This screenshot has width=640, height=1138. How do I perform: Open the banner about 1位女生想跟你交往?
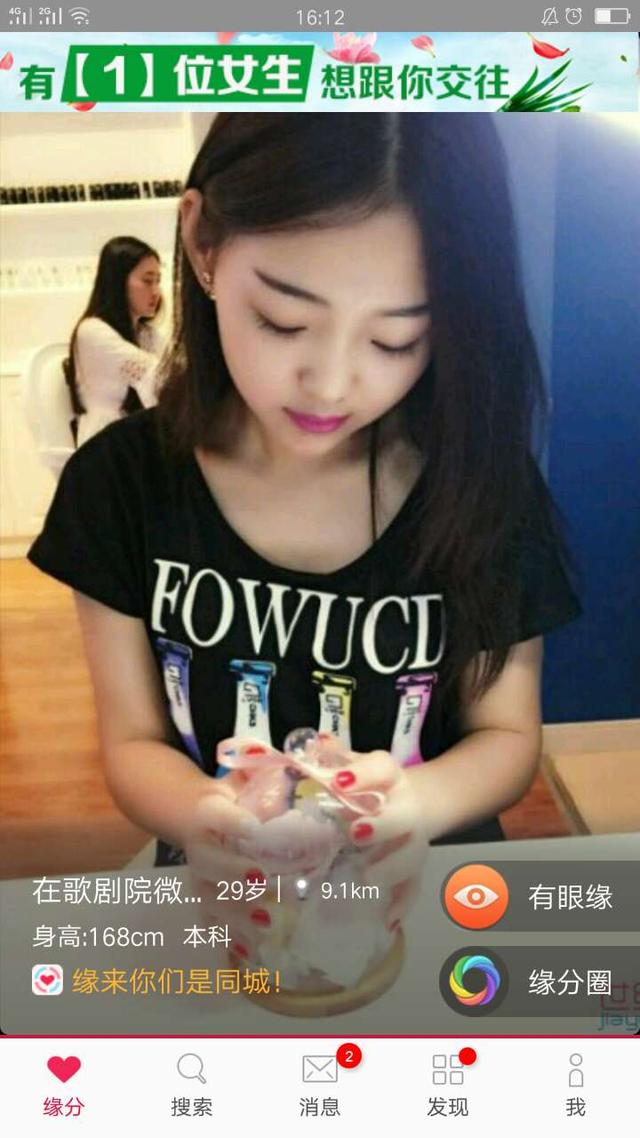click(320, 72)
